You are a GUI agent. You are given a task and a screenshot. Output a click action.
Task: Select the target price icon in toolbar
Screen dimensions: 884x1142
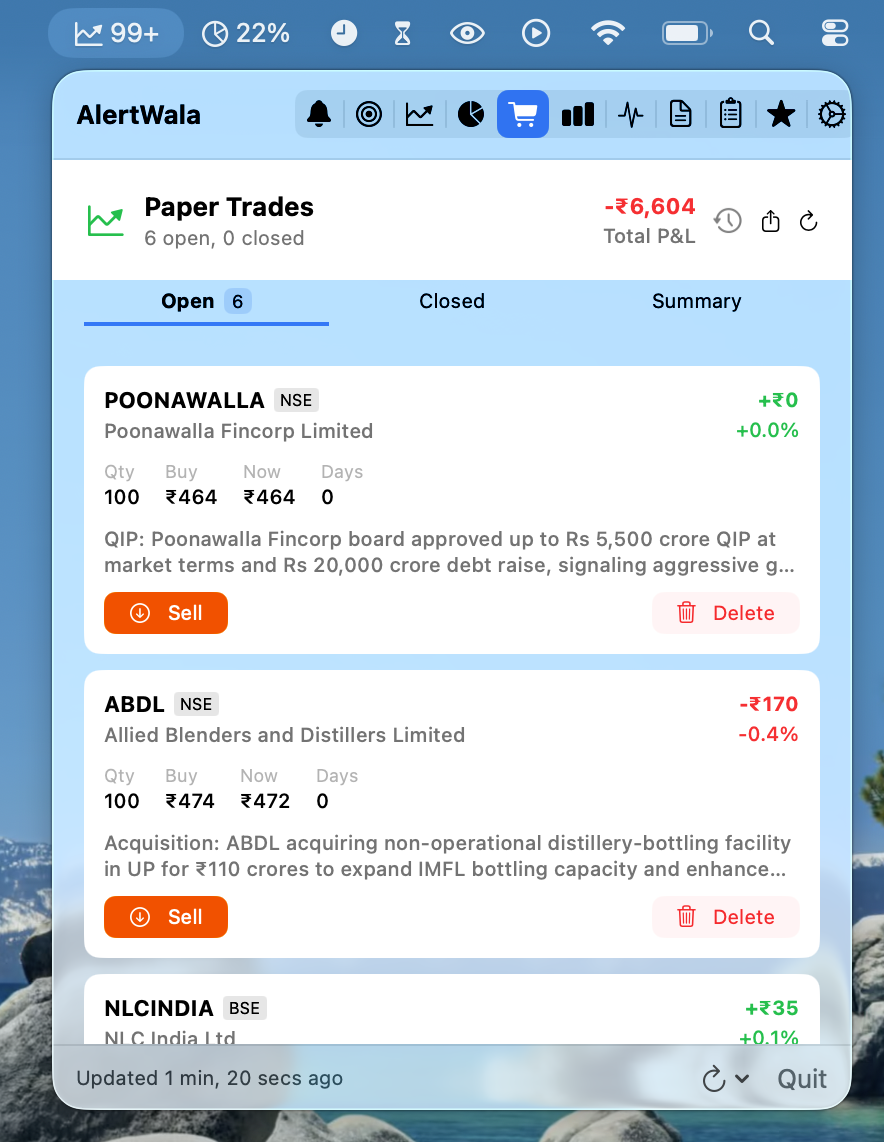[x=369, y=114]
